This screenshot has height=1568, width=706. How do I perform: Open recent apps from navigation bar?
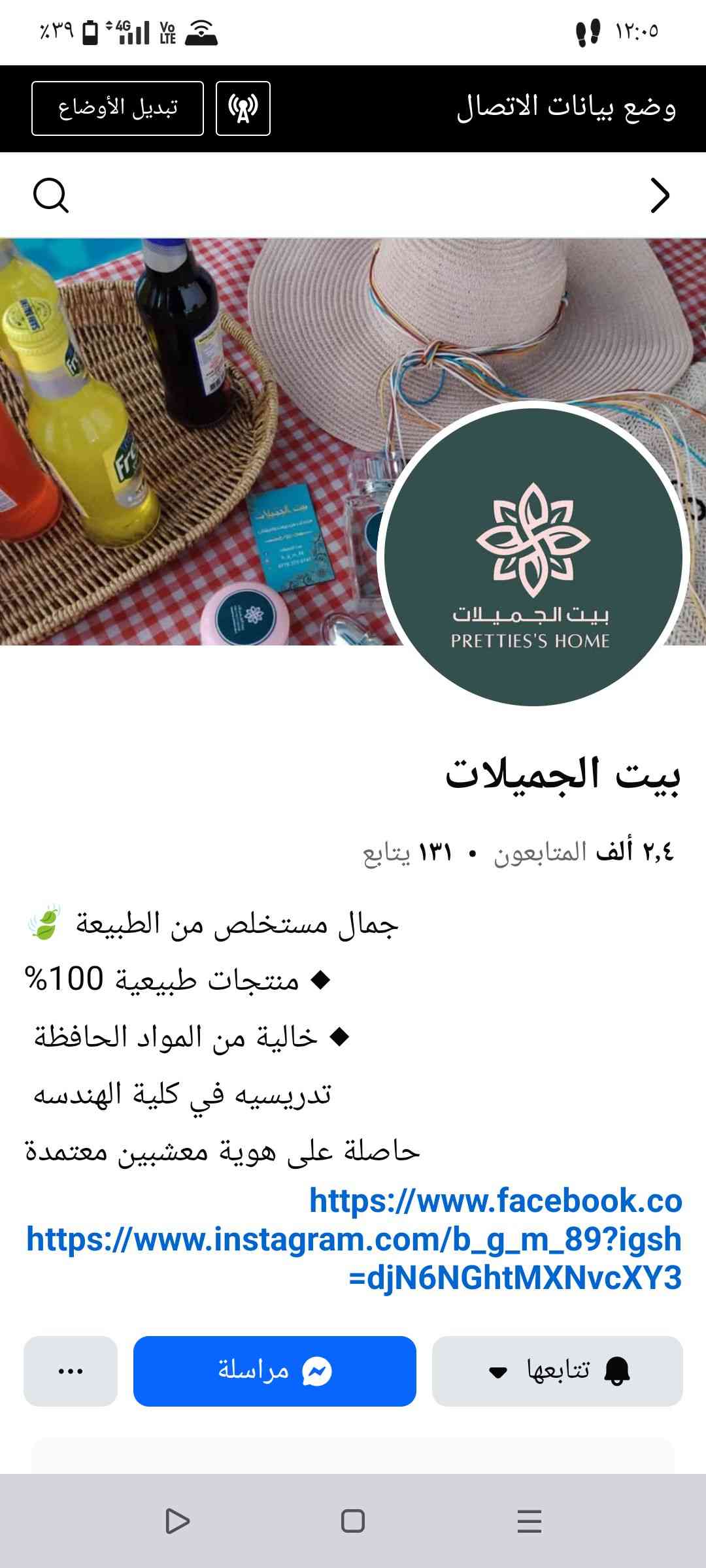[529, 1521]
